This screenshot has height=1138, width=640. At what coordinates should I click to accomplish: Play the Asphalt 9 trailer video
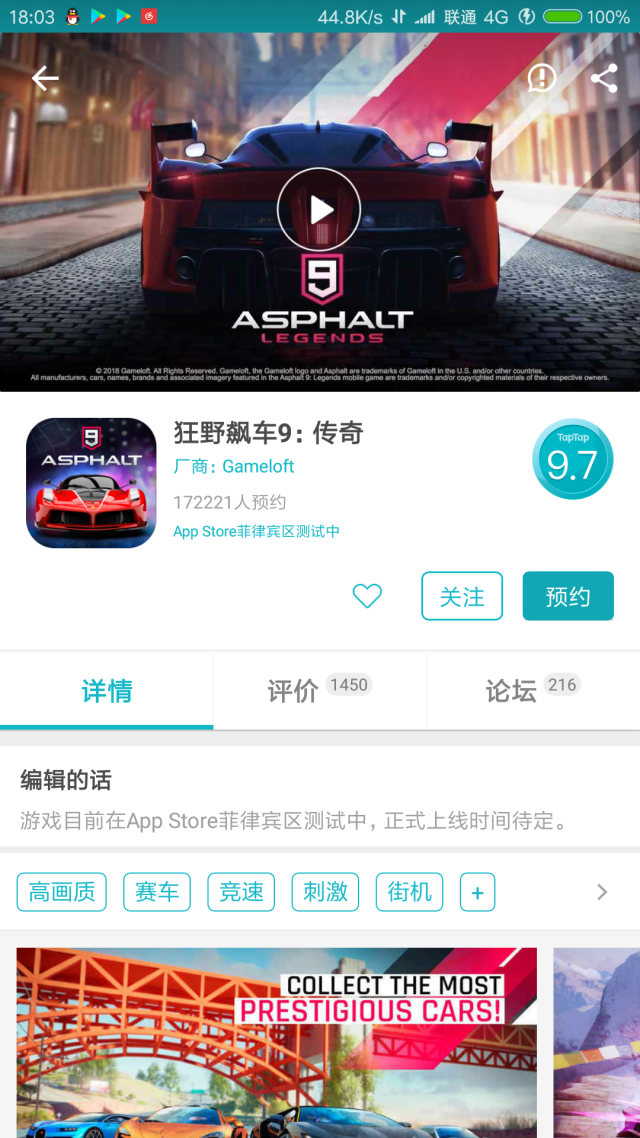coord(319,210)
